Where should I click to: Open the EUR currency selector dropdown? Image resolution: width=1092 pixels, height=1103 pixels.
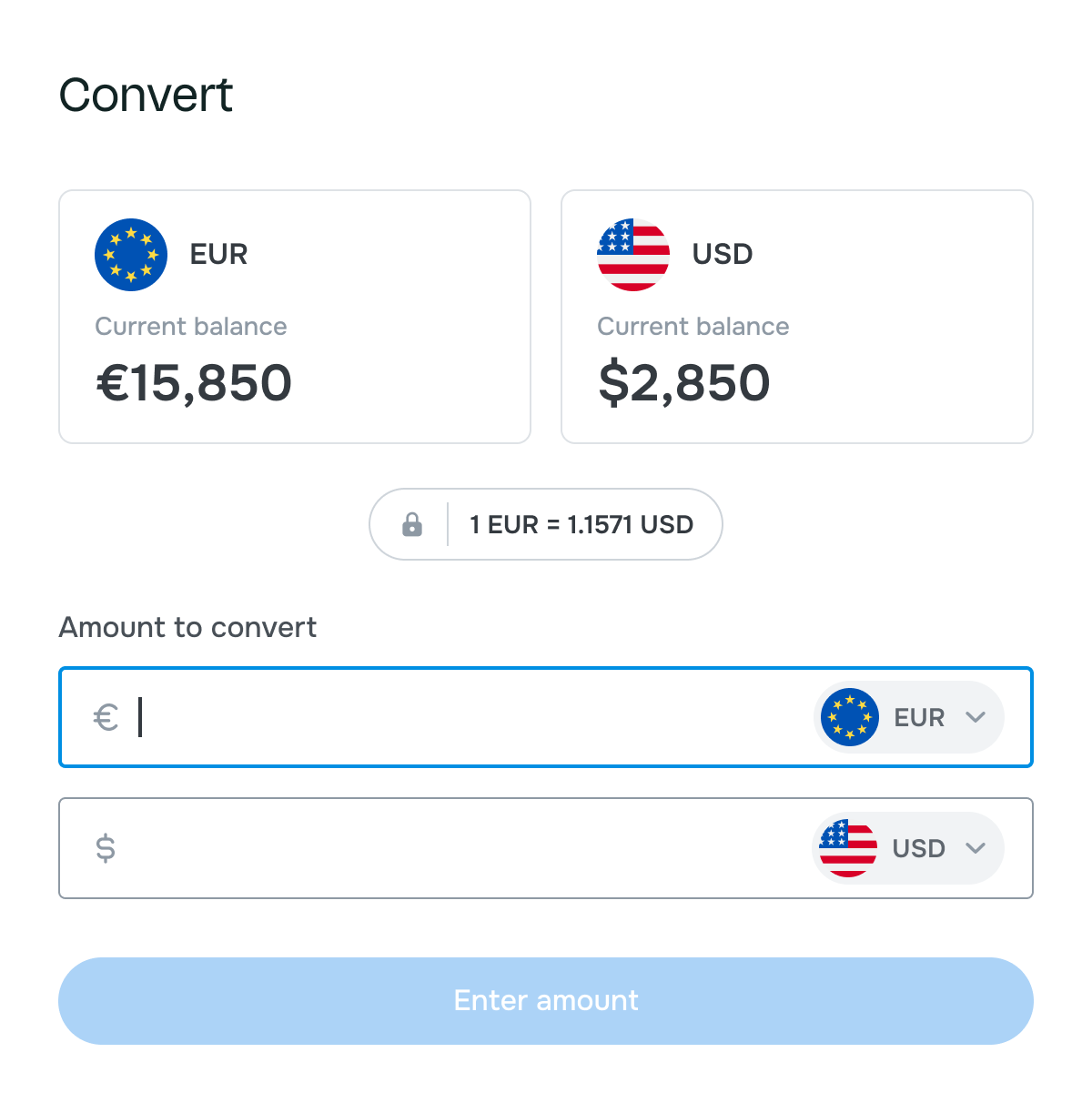coord(976,717)
